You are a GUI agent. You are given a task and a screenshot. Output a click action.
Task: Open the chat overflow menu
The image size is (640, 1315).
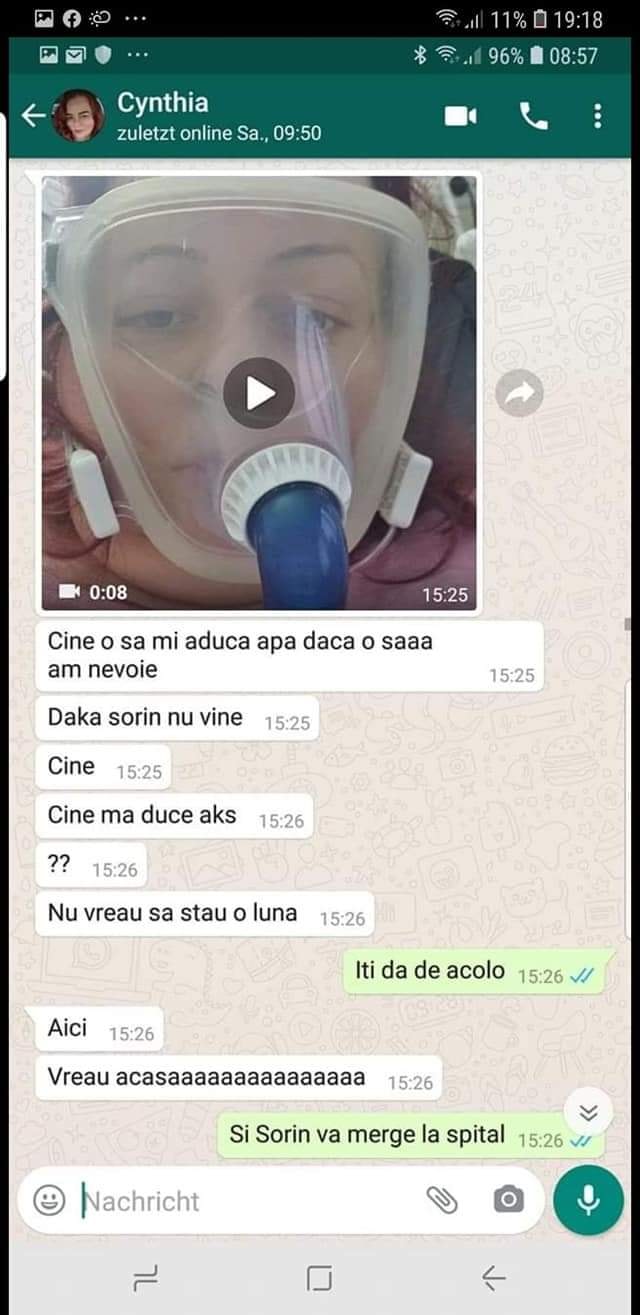[x=597, y=117]
